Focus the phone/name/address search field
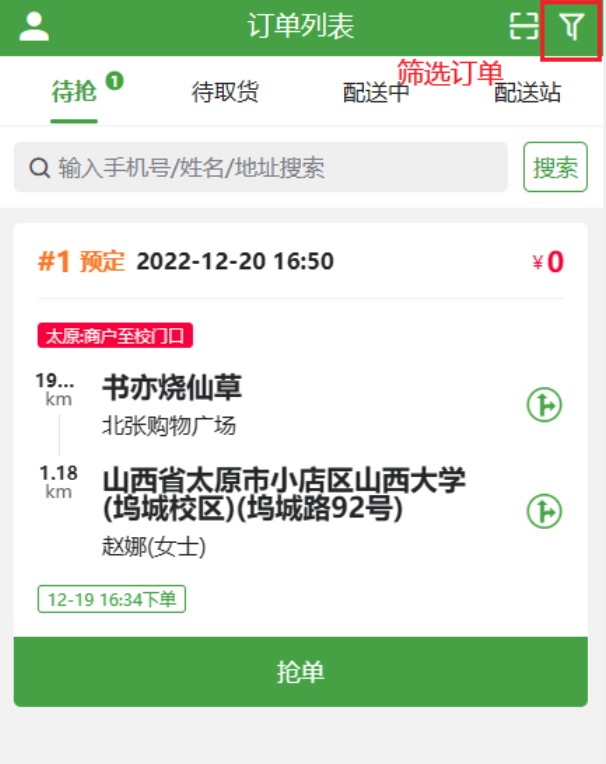Viewport: 606px width, 764px height. (262, 167)
